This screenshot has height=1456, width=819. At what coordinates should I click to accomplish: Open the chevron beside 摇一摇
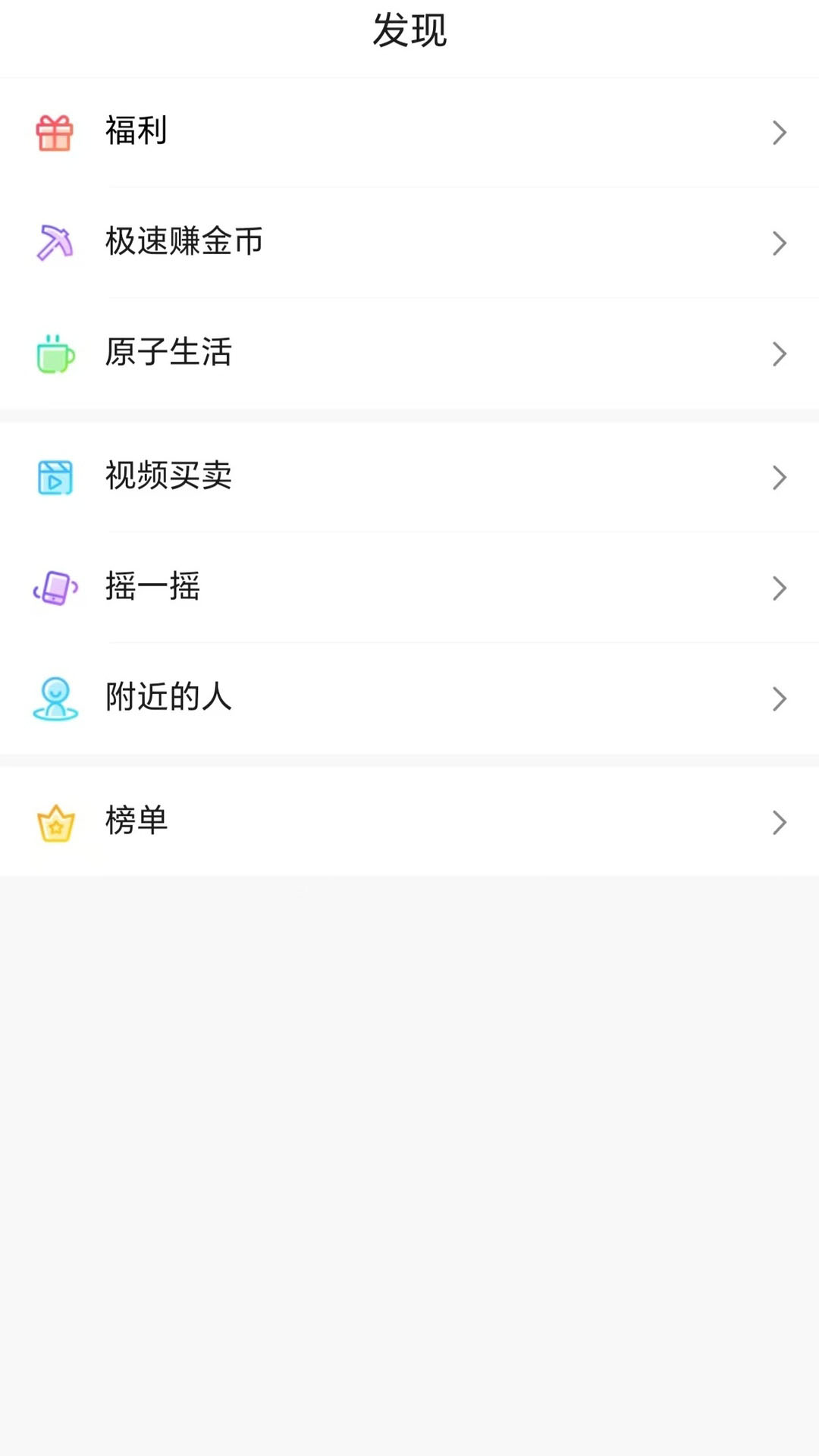(x=780, y=588)
